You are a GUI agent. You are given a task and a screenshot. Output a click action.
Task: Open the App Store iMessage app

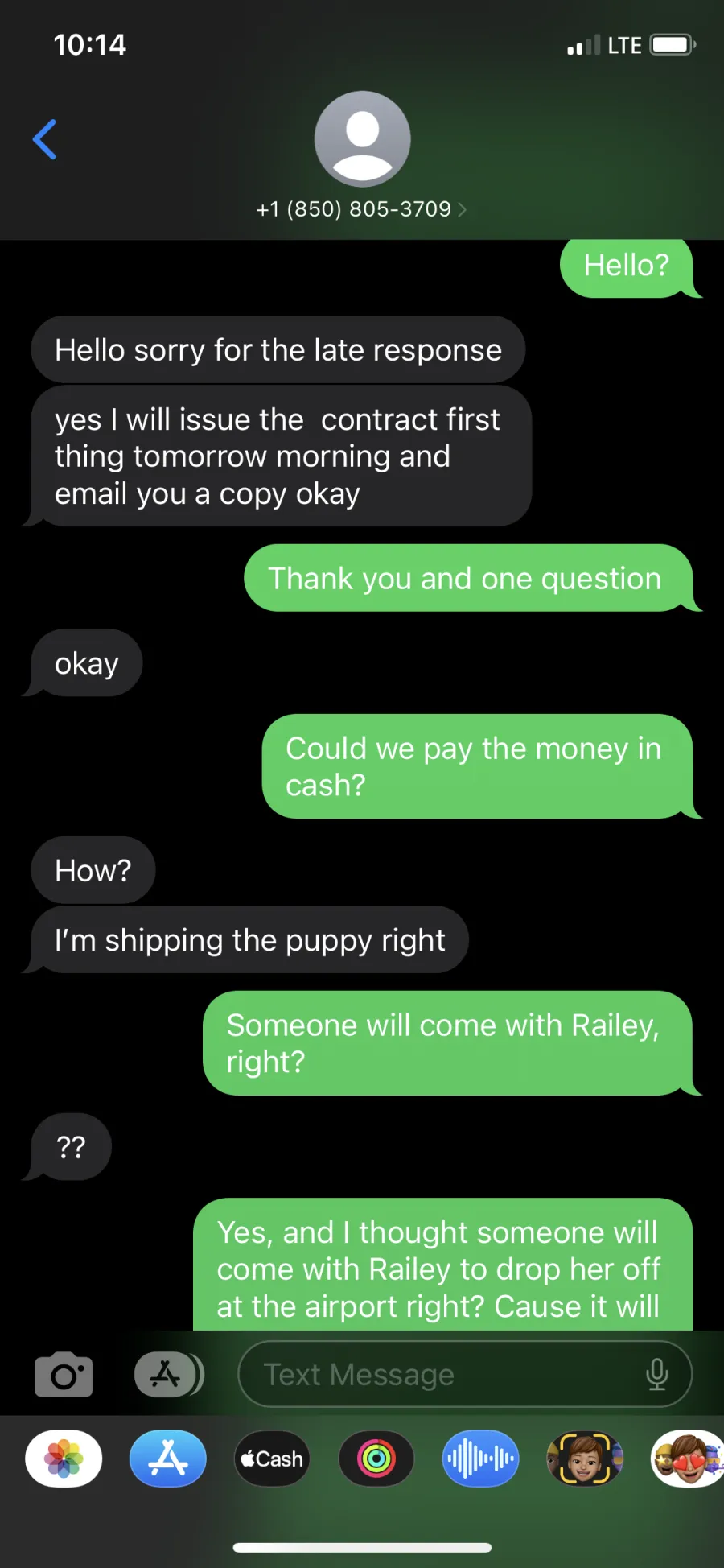click(168, 1459)
